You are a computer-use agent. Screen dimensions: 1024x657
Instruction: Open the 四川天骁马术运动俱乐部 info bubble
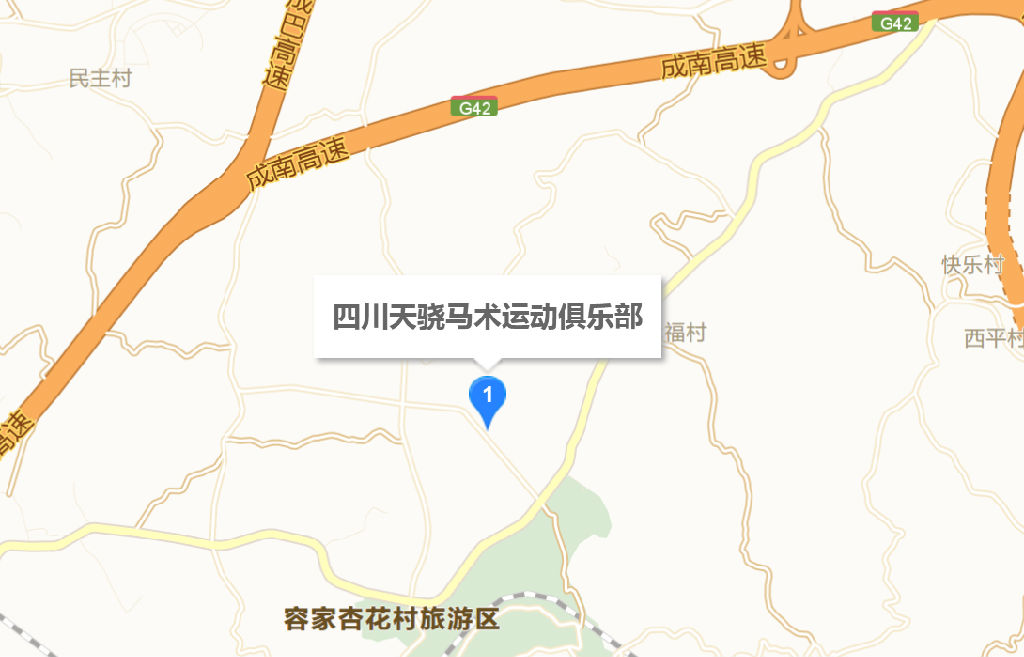pyautogui.click(x=487, y=317)
